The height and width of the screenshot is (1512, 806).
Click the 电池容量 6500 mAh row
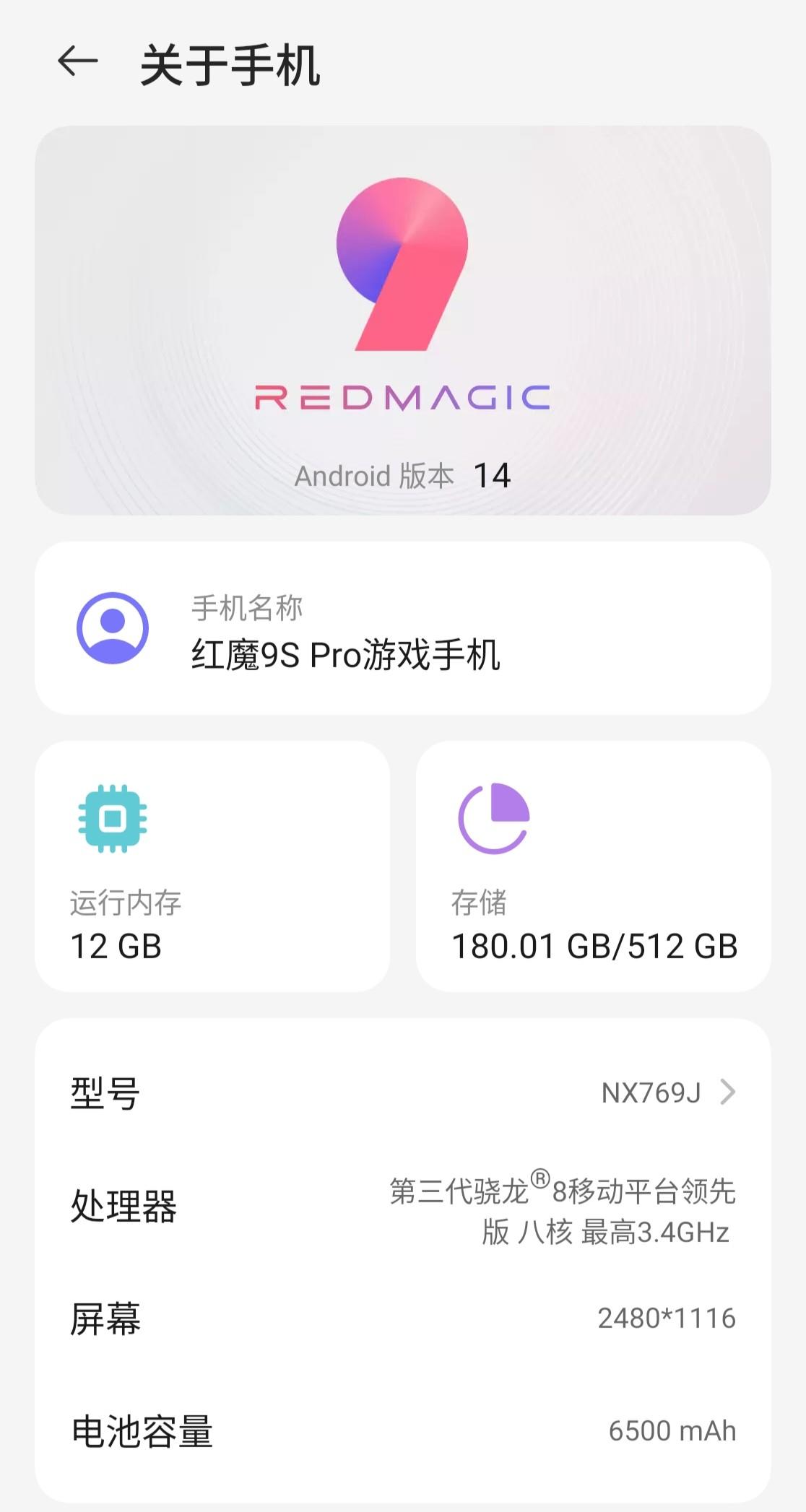(x=402, y=1431)
